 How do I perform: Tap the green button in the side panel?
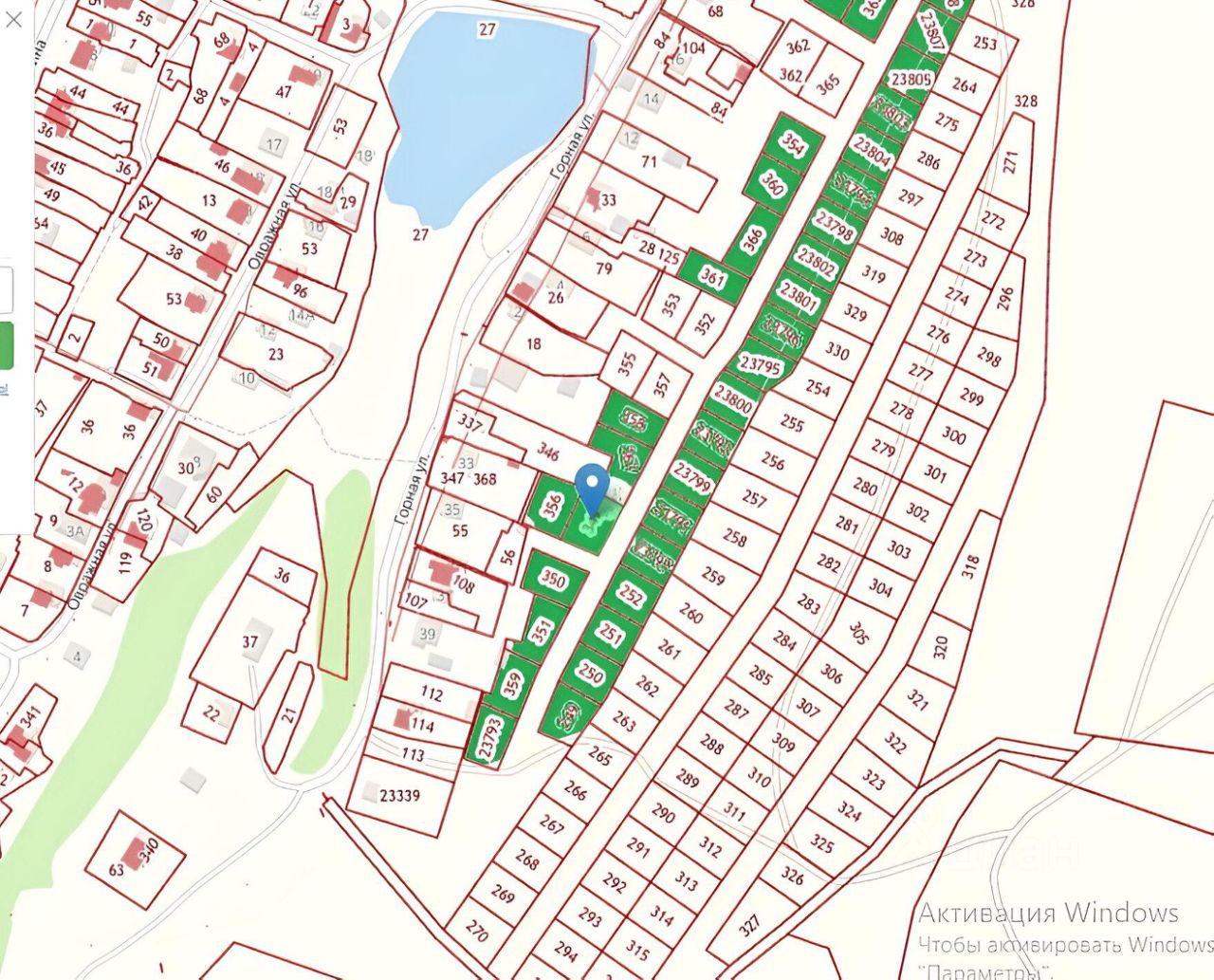pyautogui.click(x=6, y=345)
